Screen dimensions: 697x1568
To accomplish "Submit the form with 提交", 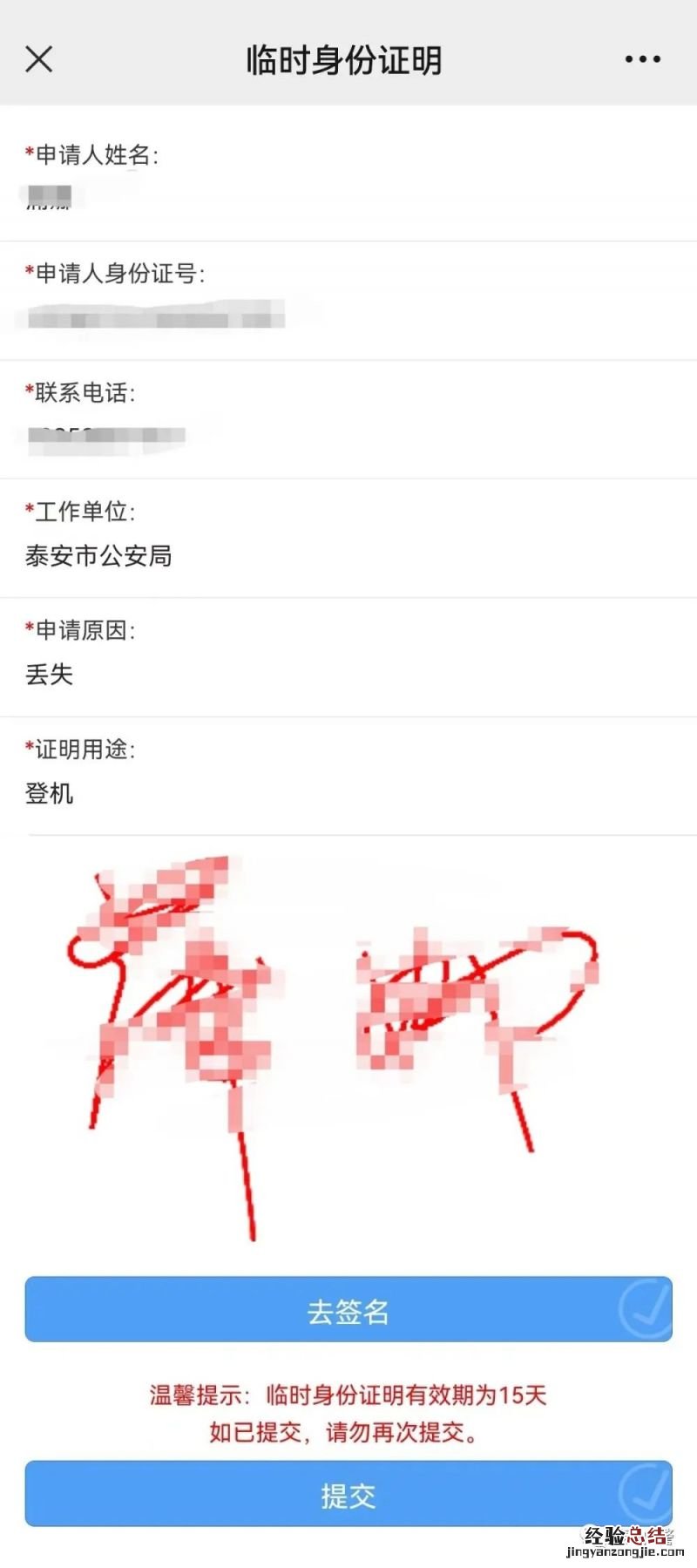I will pos(348,1495).
